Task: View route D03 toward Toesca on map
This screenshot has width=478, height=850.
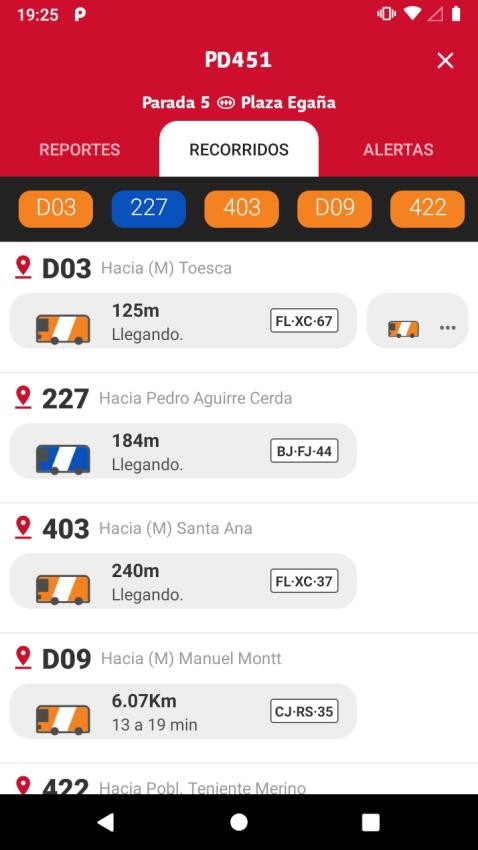Action: pyautogui.click(x=124, y=268)
